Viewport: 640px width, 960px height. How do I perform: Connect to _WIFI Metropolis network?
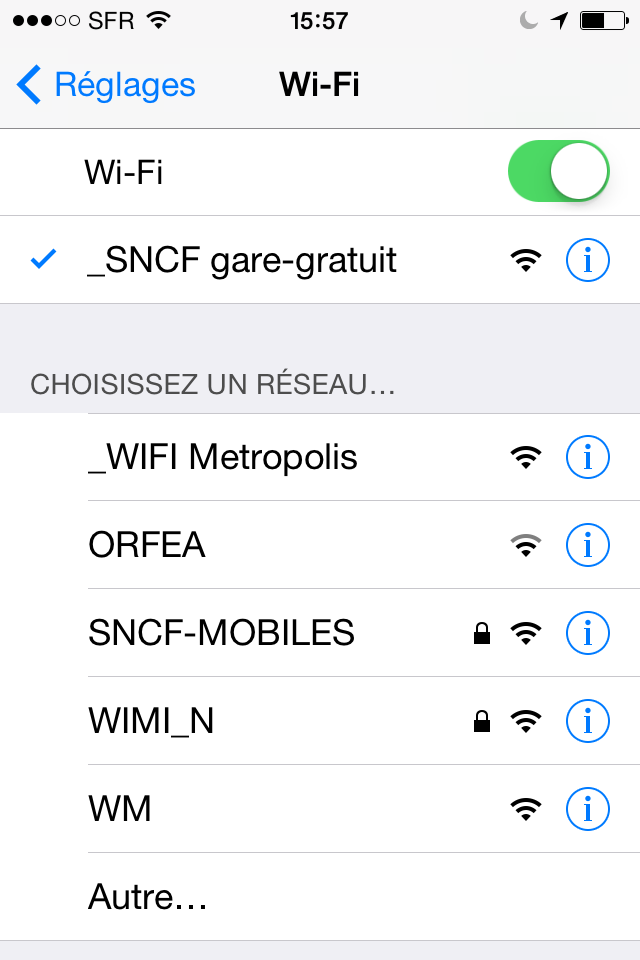(x=223, y=458)
